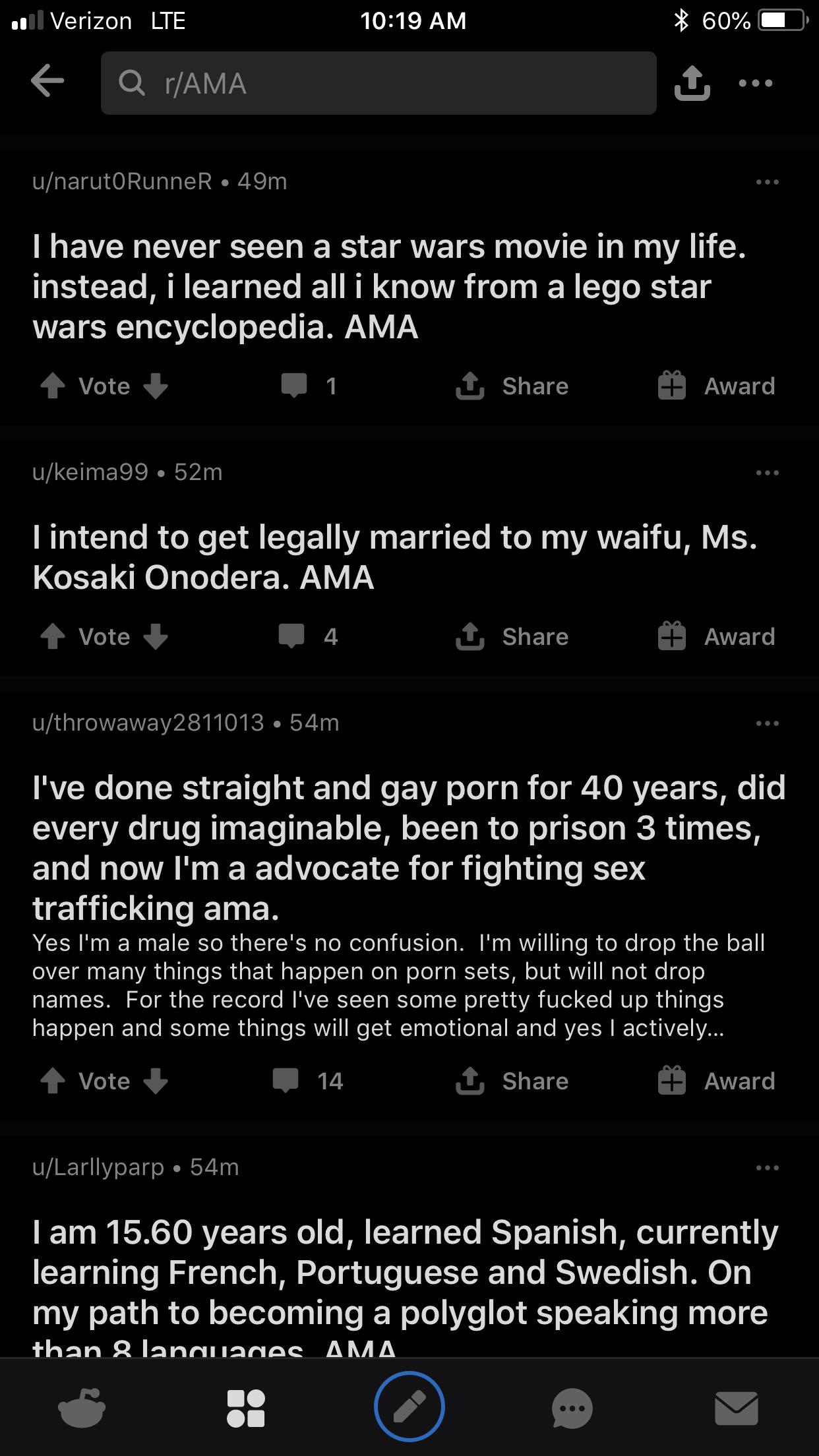Downvote the lego star wars encyclopedia post
This screenshot has height=1456, width=819.
[x=156, y=386]
